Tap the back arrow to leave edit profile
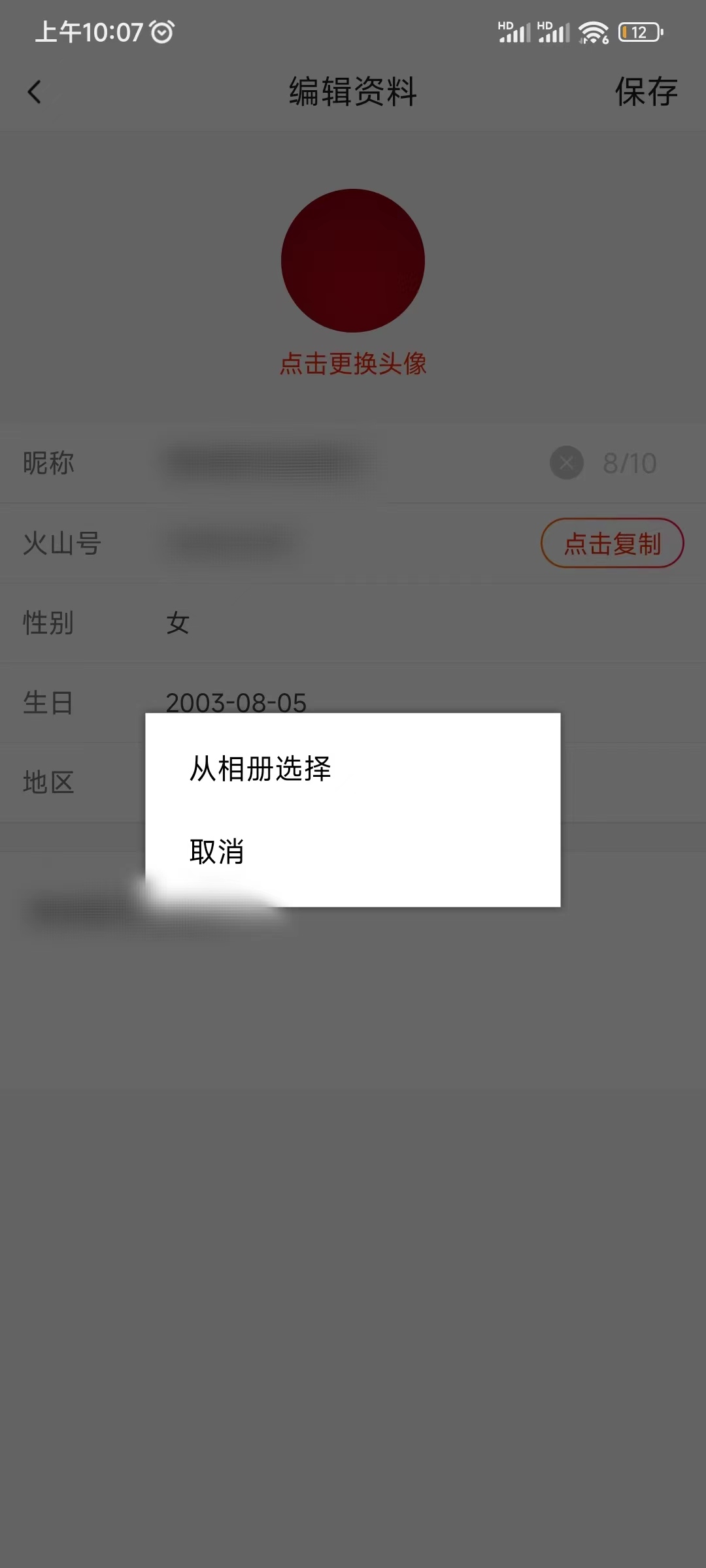 pos(35,92)
